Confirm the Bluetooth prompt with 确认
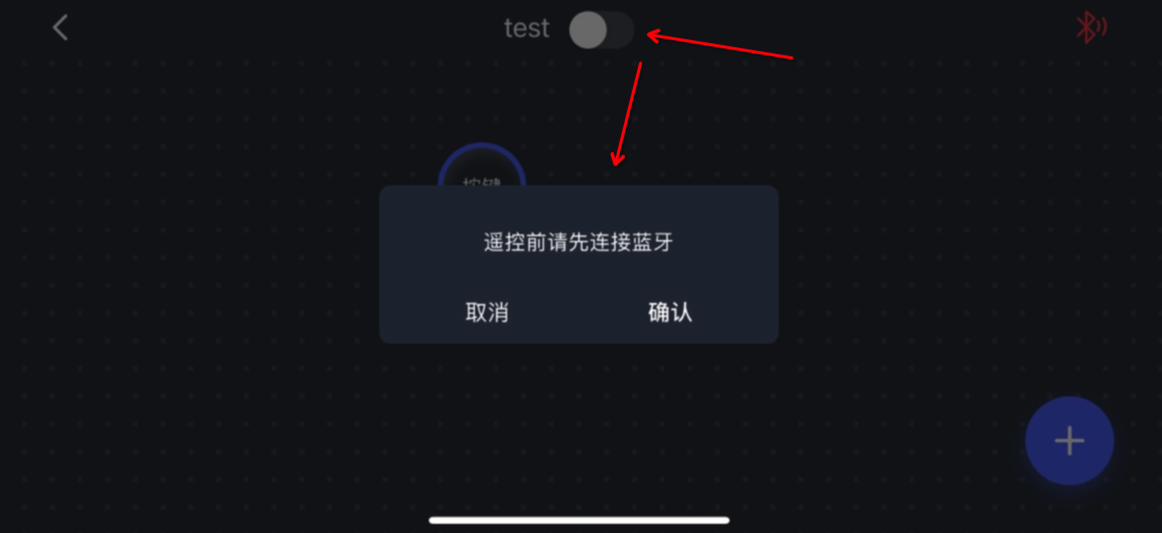This screenshot has width=1162, height=533. [670, 312]
